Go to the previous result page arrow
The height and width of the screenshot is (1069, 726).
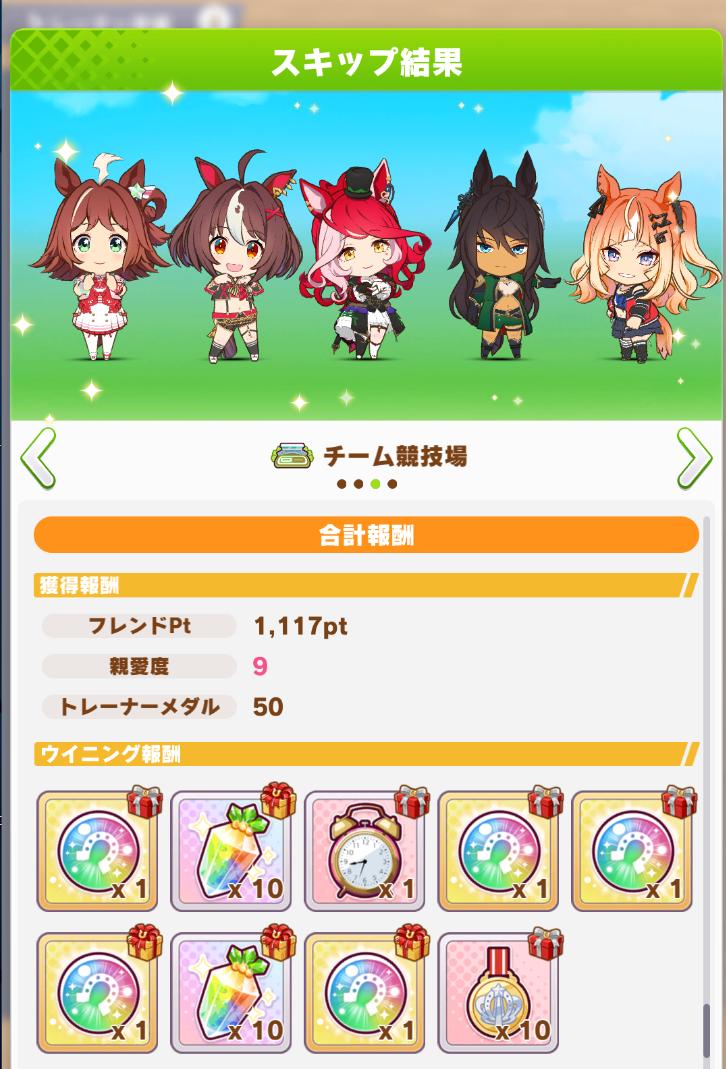point(36,459)
